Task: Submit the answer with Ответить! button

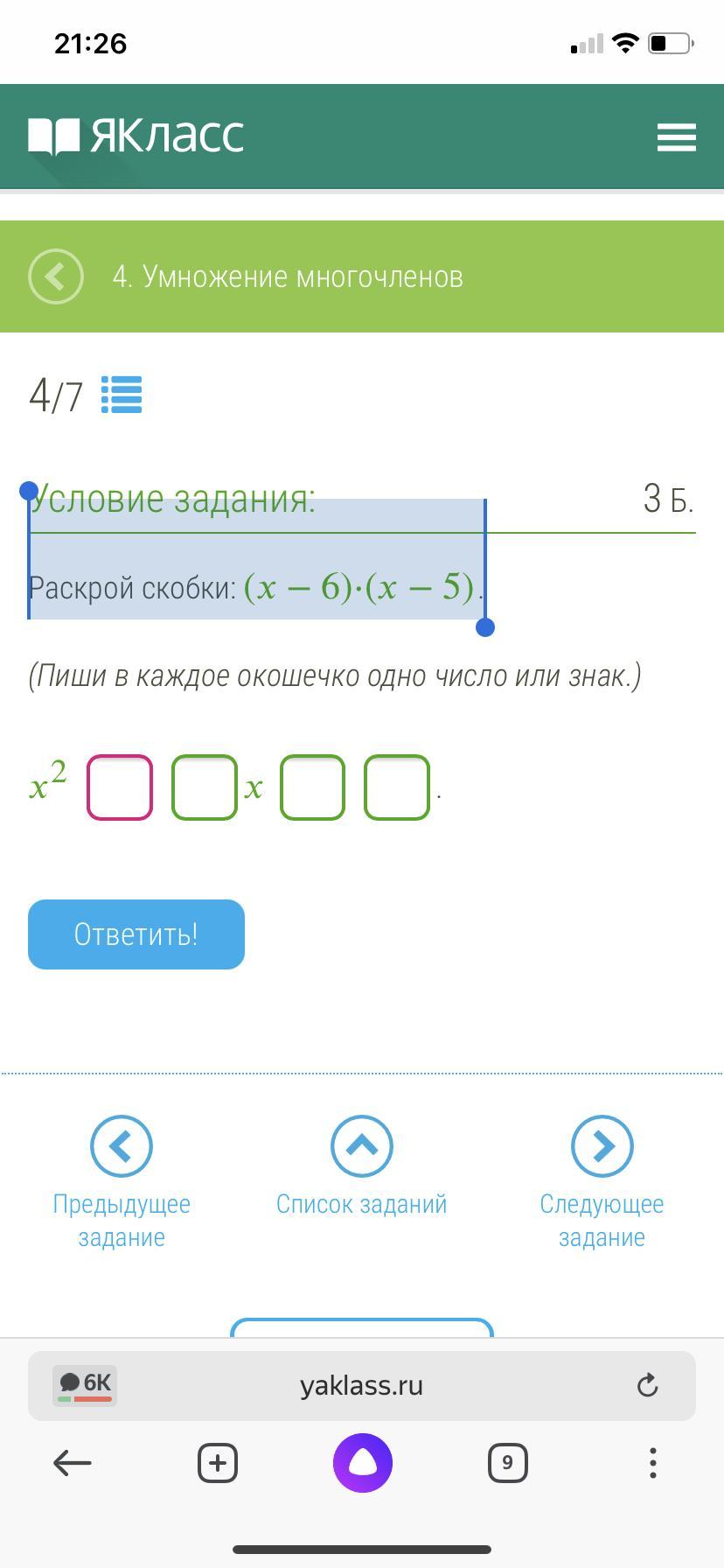Action: click(136, 934)
